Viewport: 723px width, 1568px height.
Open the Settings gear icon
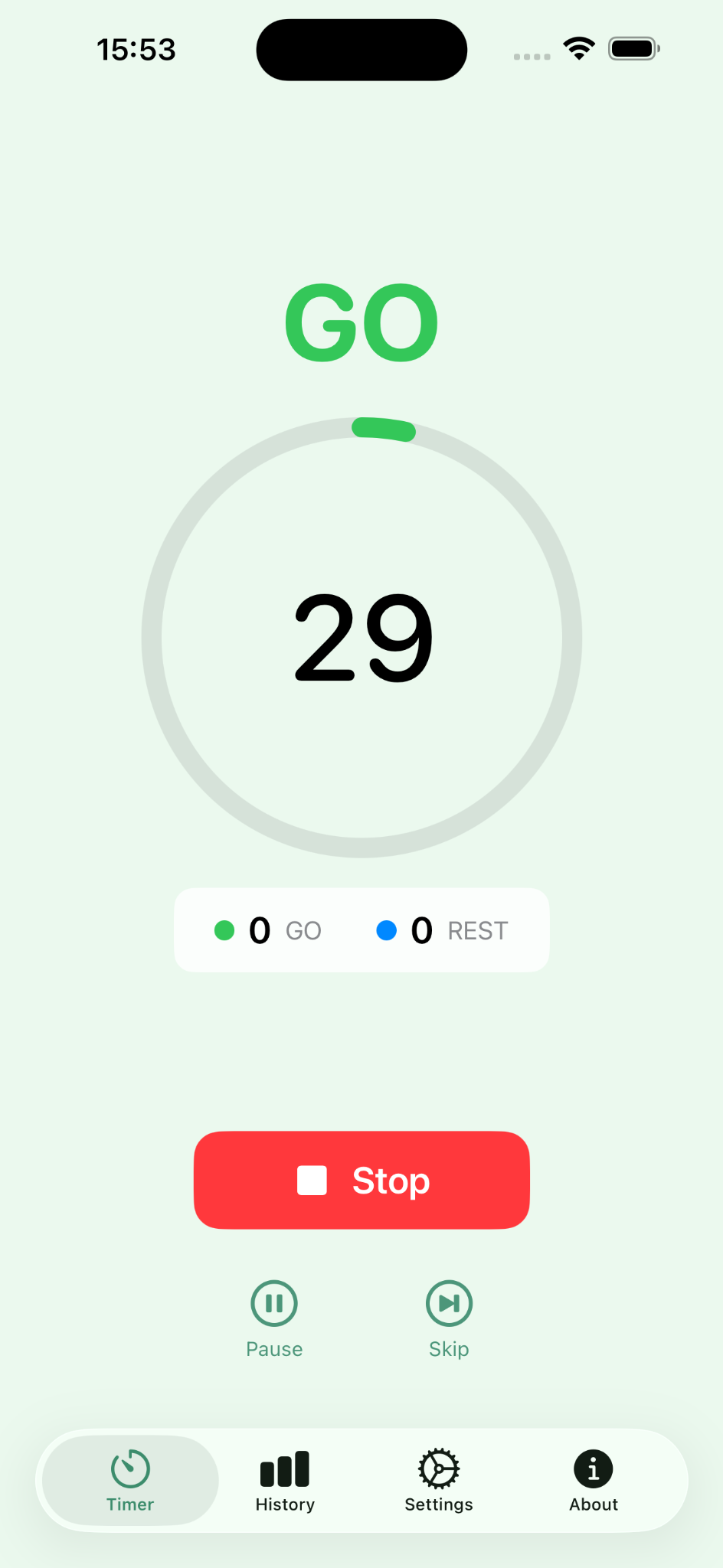pos(438,1468)
